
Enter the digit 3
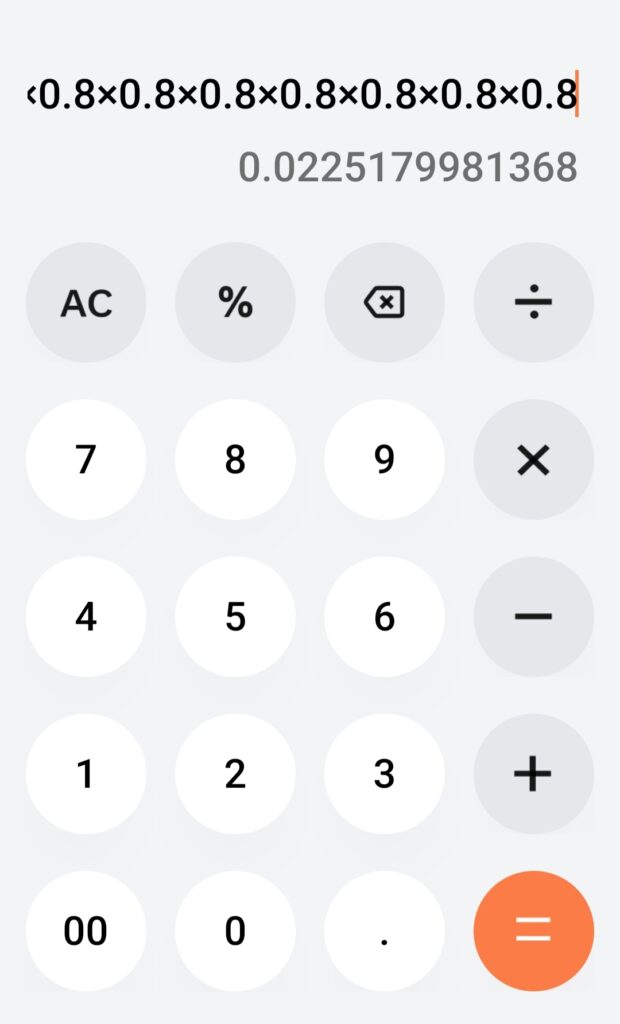pos(384,773)
